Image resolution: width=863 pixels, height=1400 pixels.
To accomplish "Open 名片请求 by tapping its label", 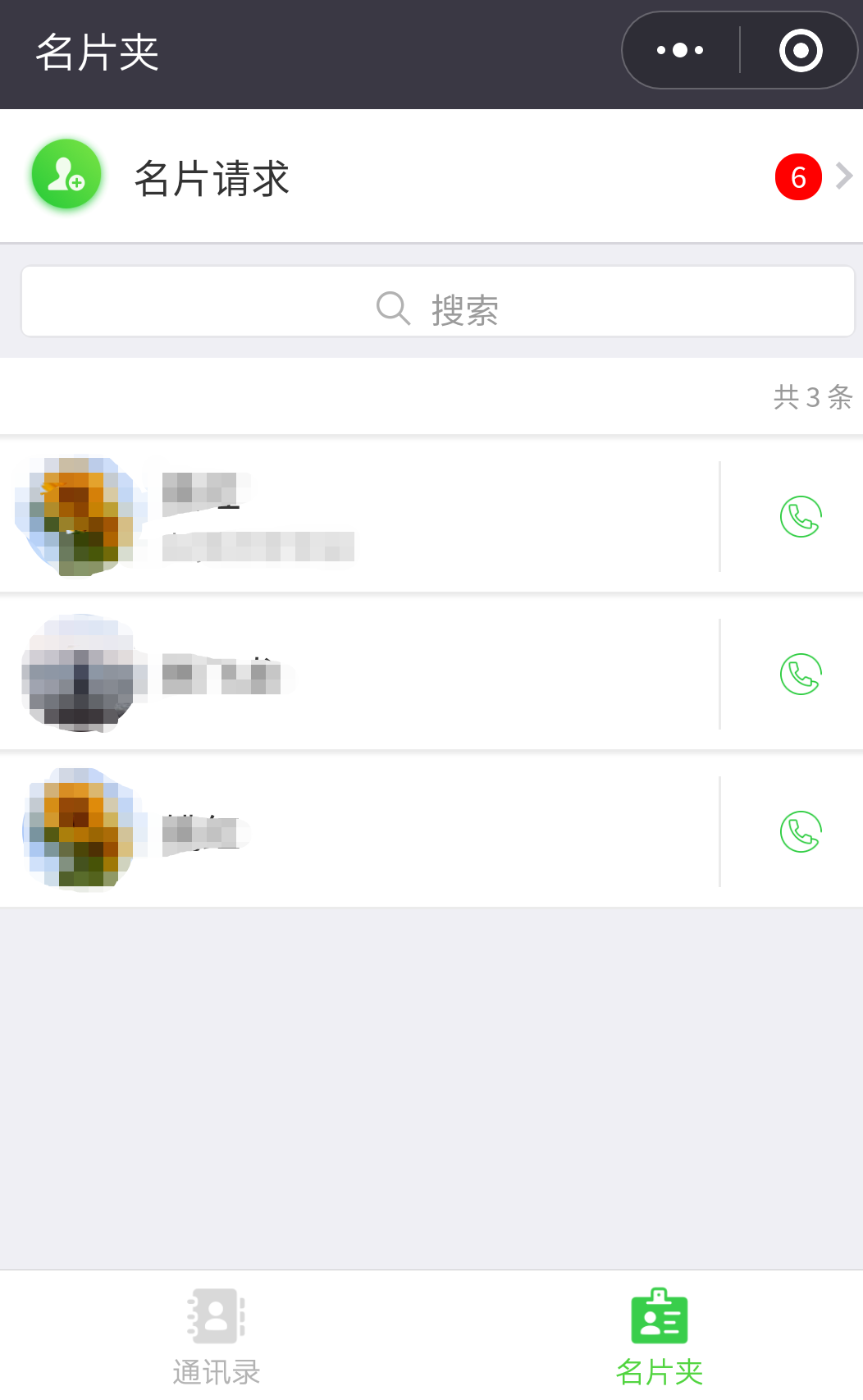I will click(x=212, y=177).
